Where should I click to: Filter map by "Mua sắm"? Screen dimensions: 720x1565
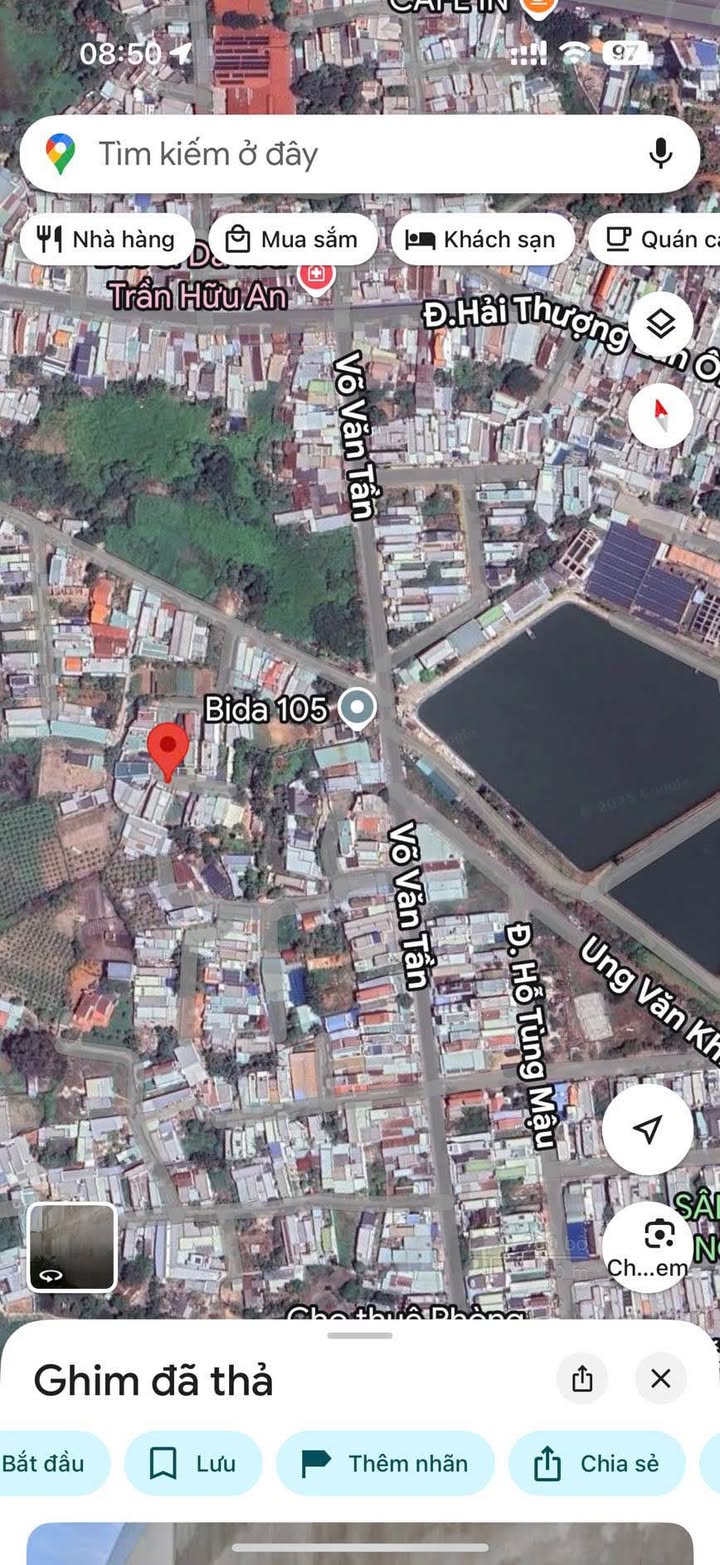(x=293, y=240)
